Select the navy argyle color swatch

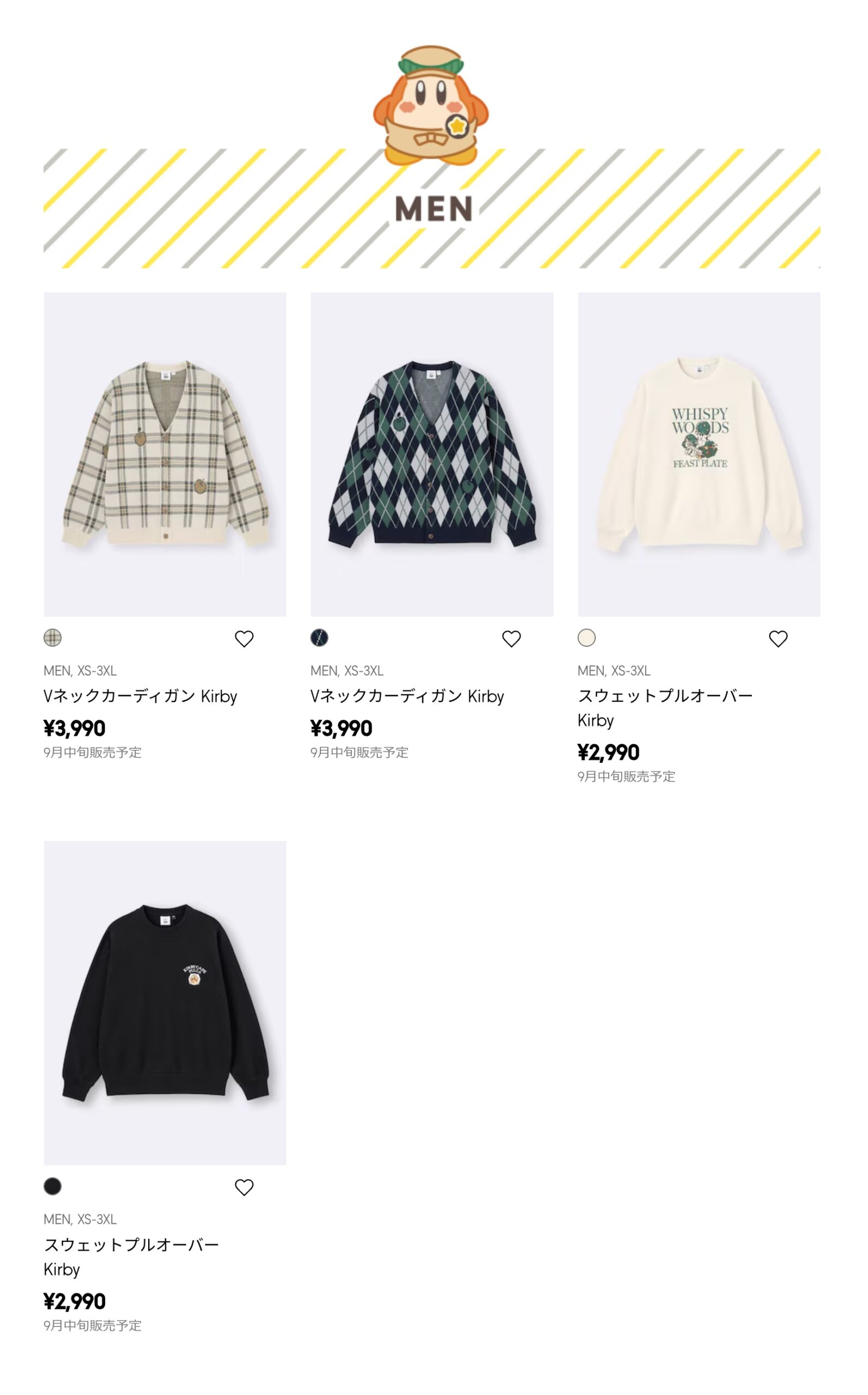(x=319, y=637)
